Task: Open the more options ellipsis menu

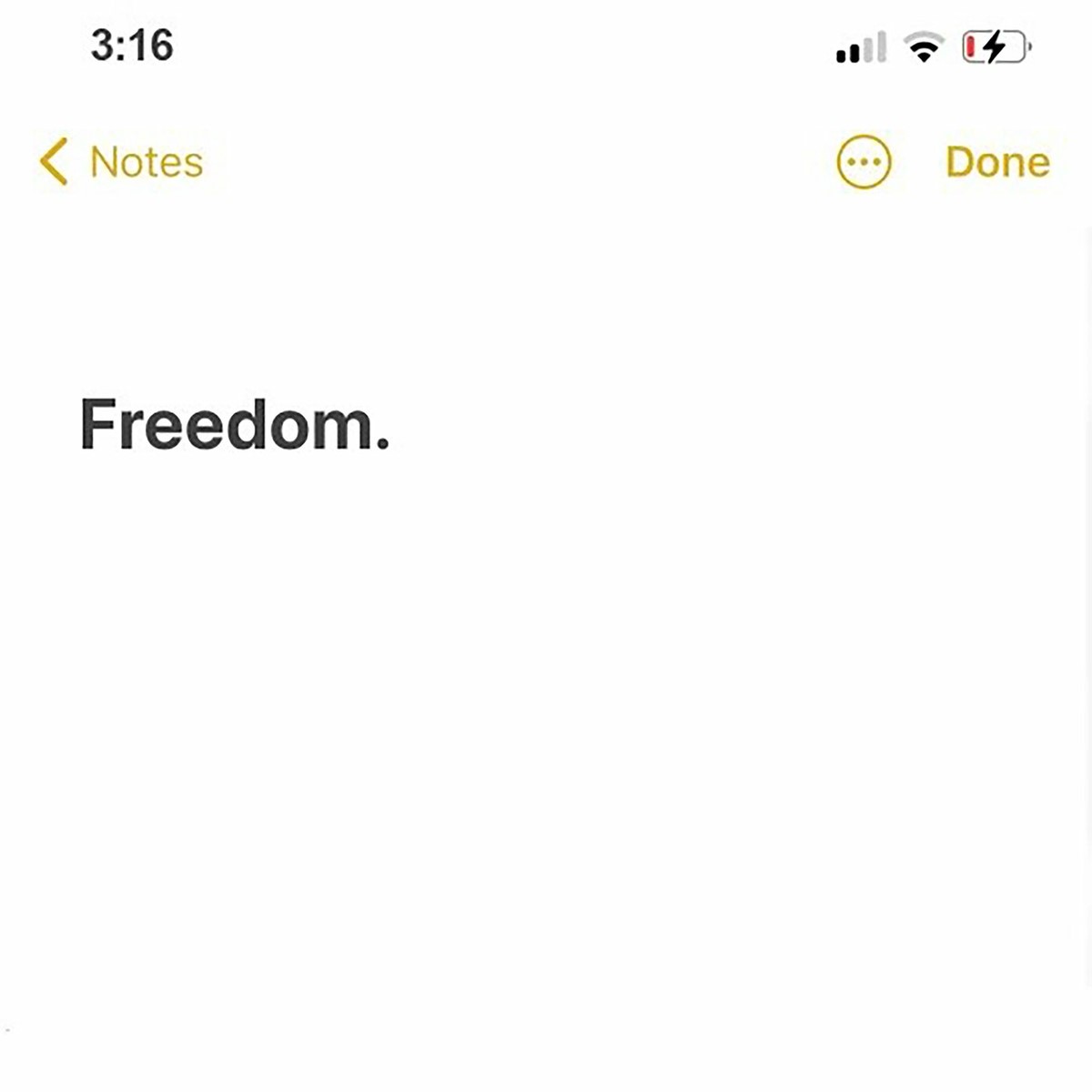Action: [863, 163]
